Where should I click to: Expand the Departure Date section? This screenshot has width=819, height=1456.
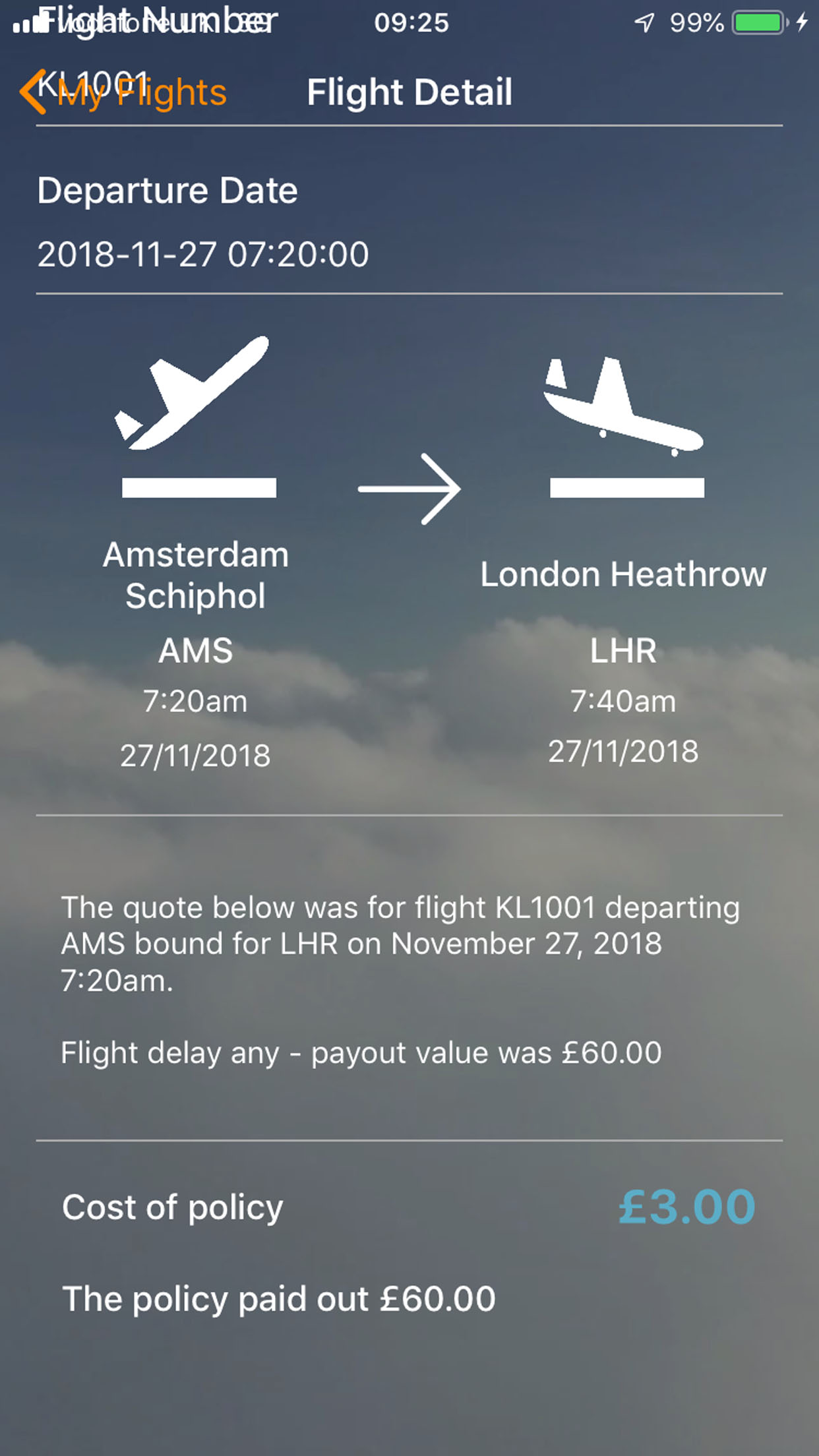tap(167, 191)
